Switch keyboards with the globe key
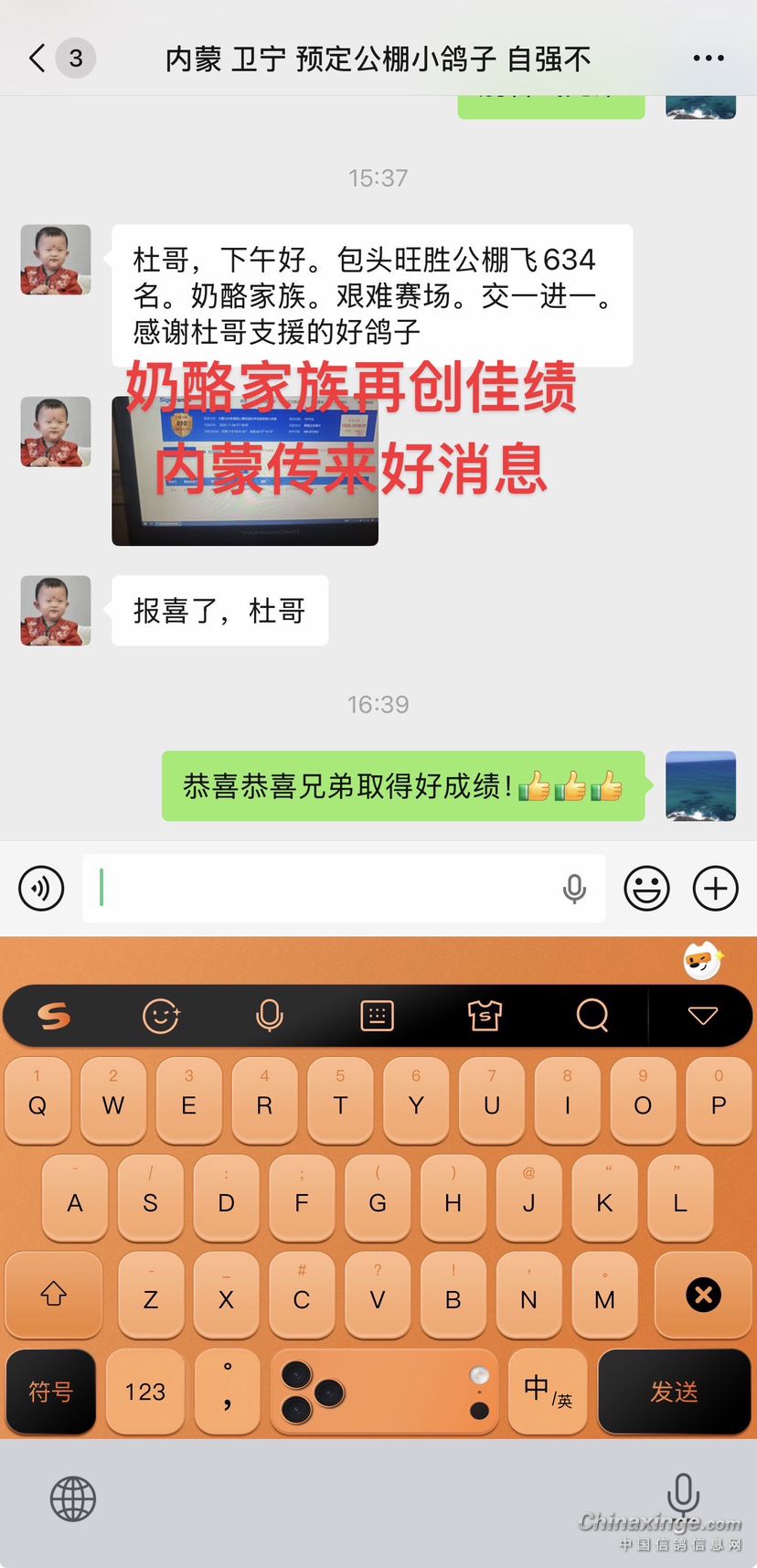 click(73, 1499)
